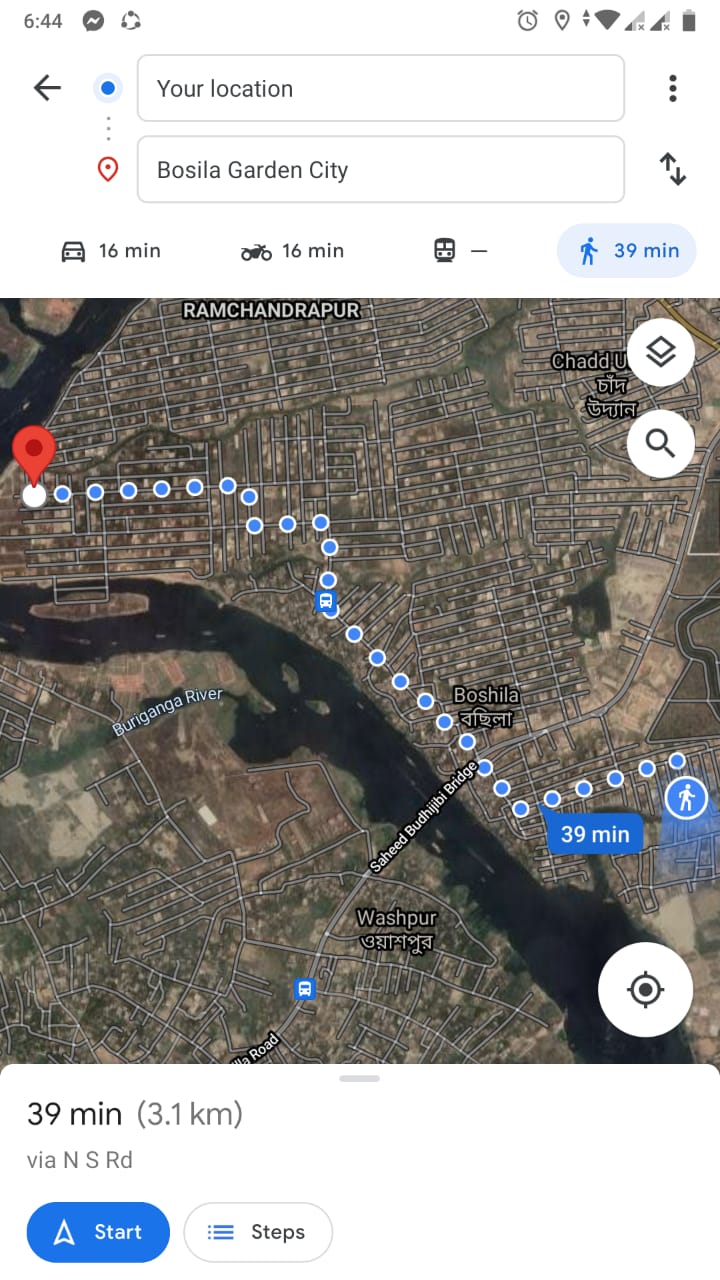This screenshot has height=1280, width=720.
Task: Start navigation with the Start button
Action: coord(98,1232)
